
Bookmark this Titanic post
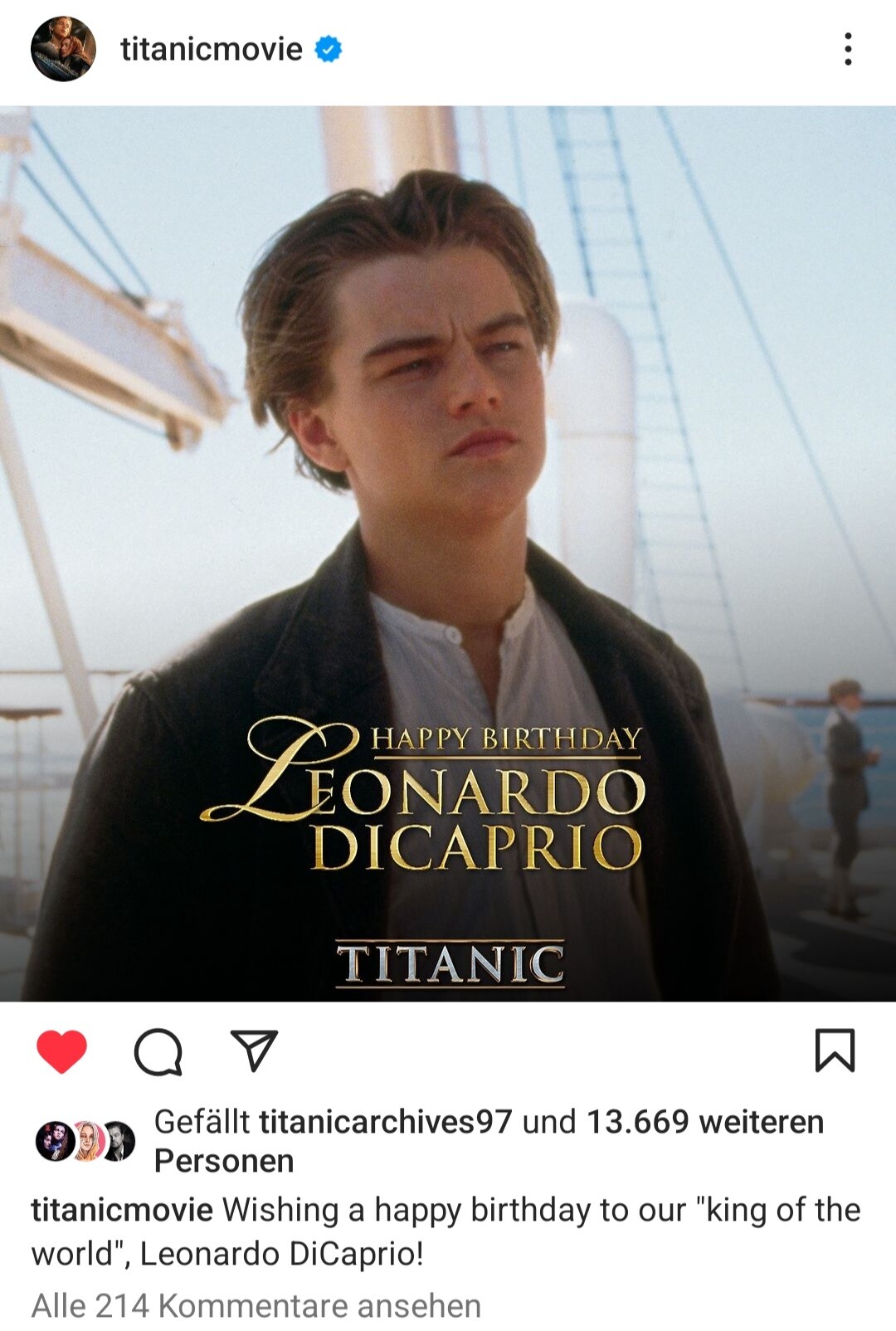pyautogui.click(x=834, y=1051)
